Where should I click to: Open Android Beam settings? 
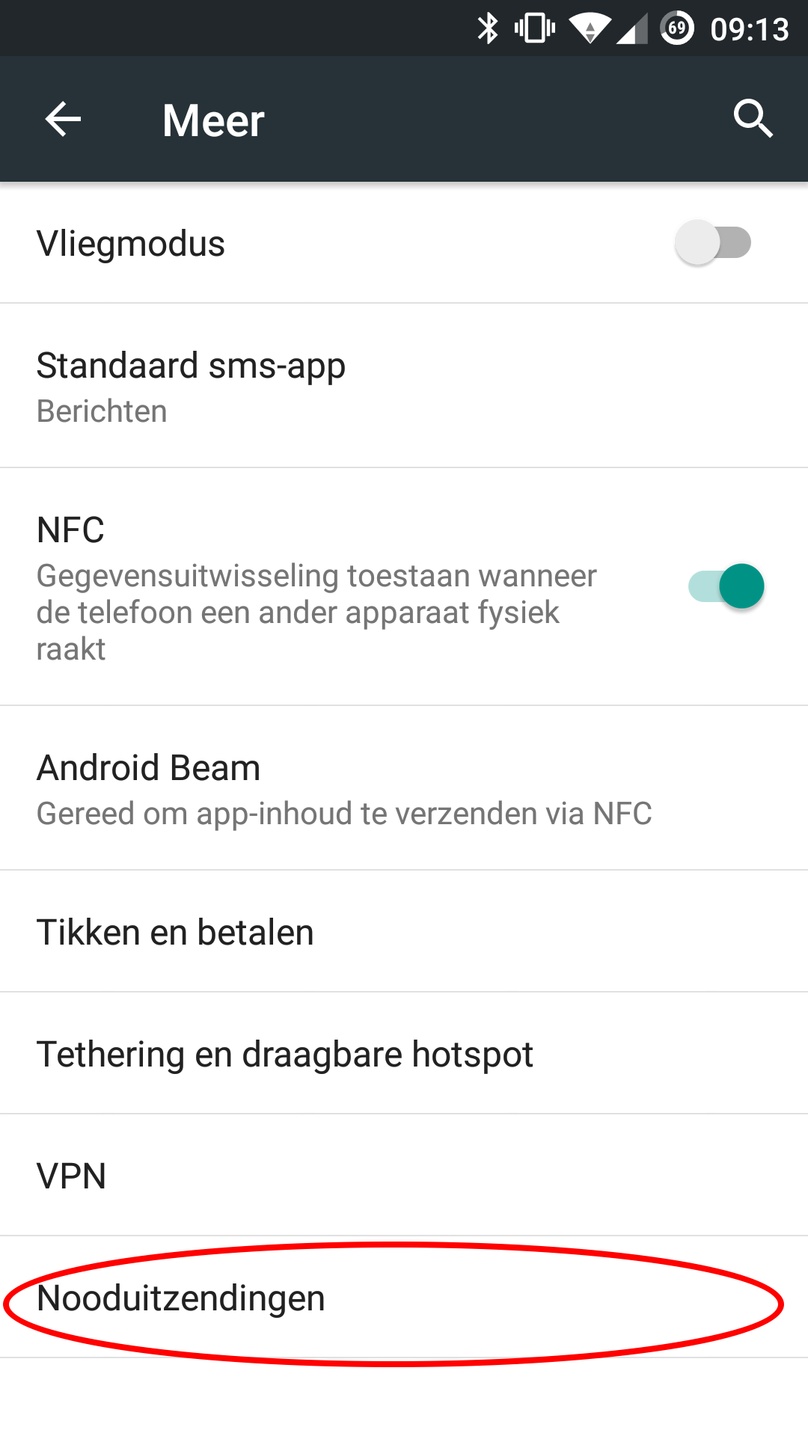pos(404,788)
